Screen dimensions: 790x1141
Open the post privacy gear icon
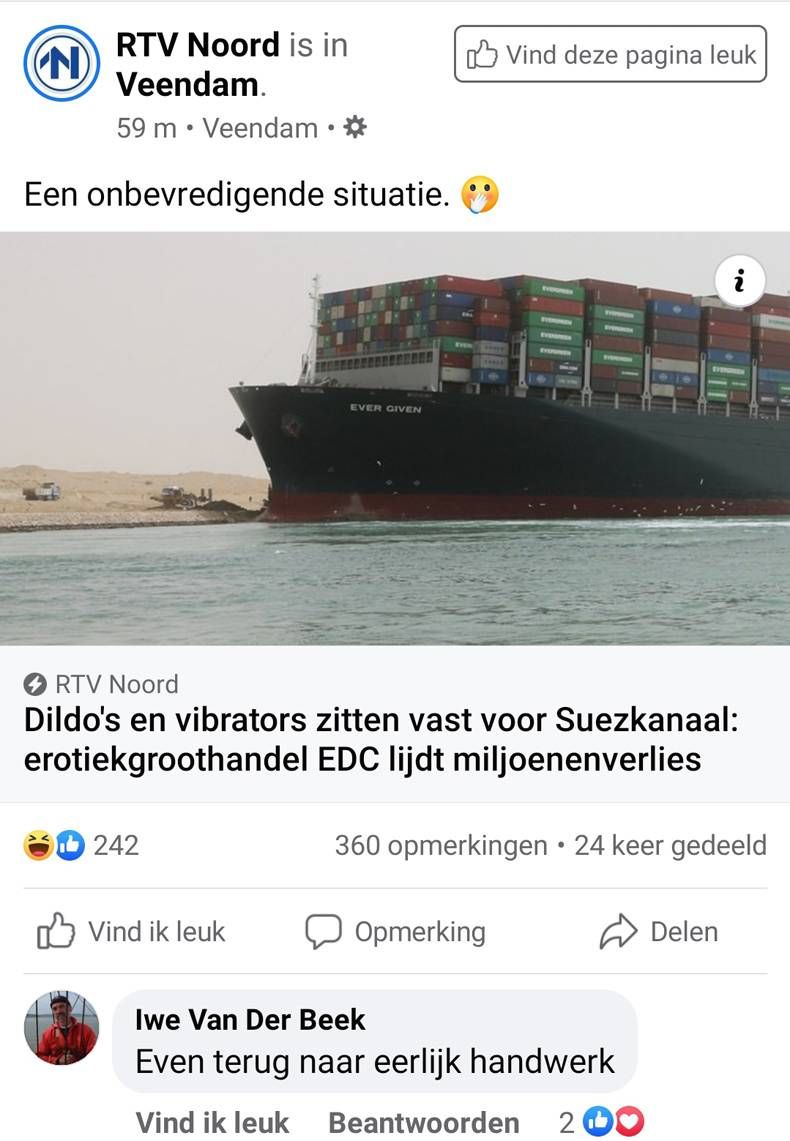coord(357,127)
